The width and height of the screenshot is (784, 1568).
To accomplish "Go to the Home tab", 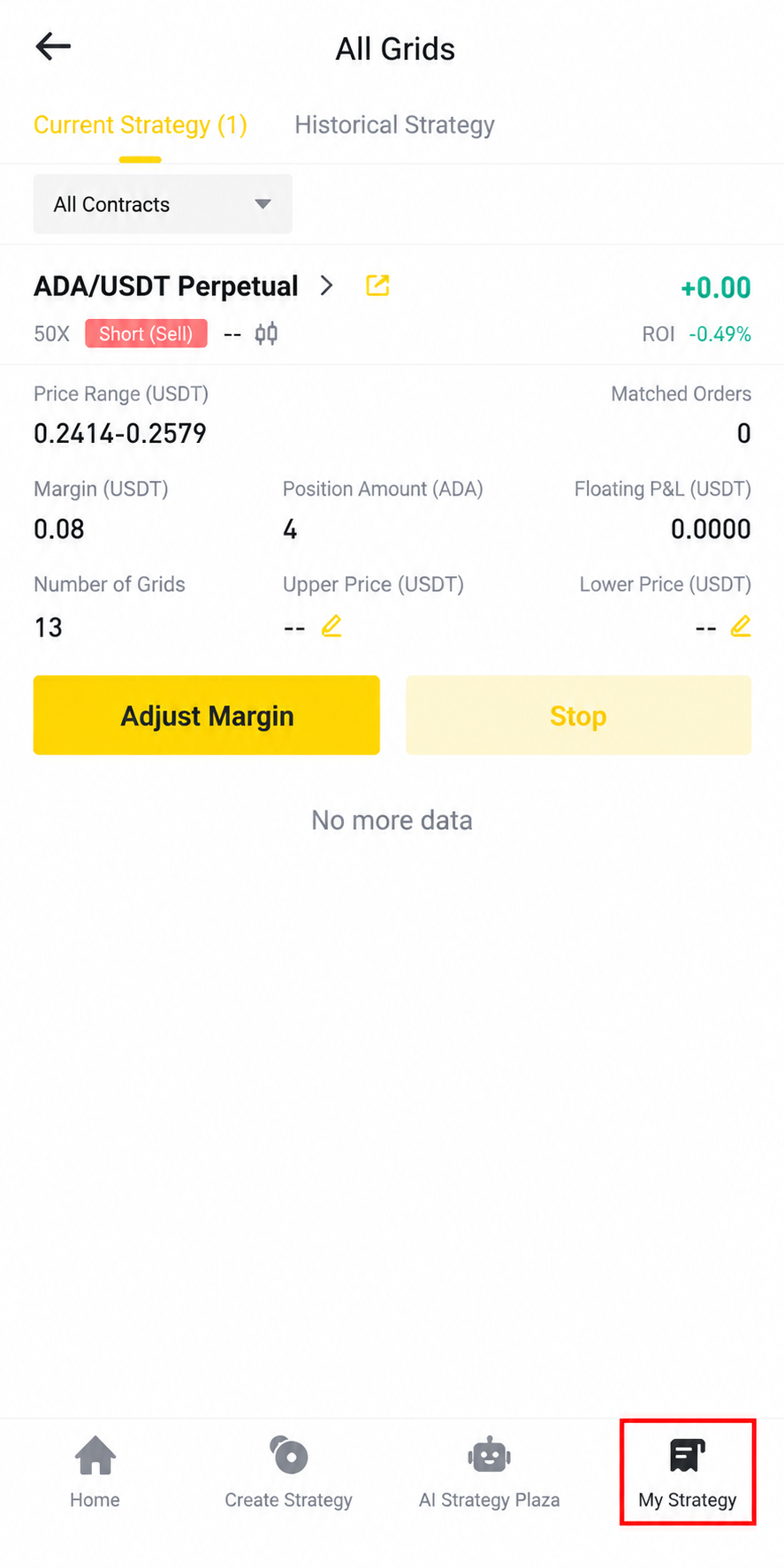I will click(x=95, y=1473).
